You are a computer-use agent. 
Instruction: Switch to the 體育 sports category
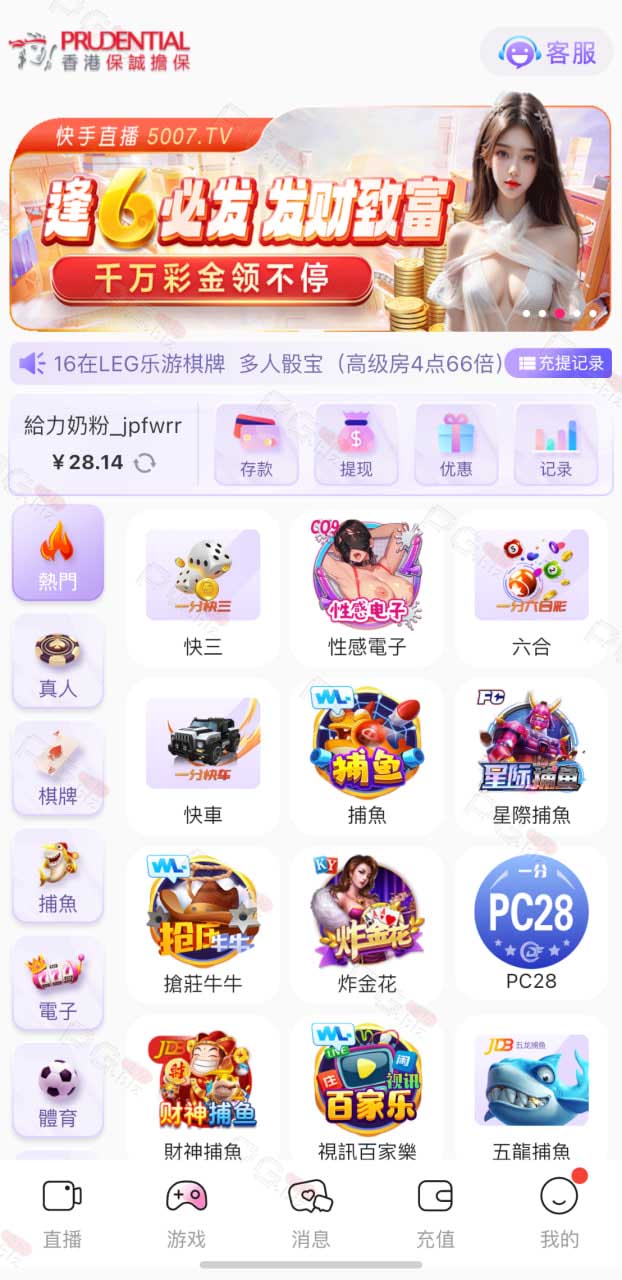[x=58, y=1090]
